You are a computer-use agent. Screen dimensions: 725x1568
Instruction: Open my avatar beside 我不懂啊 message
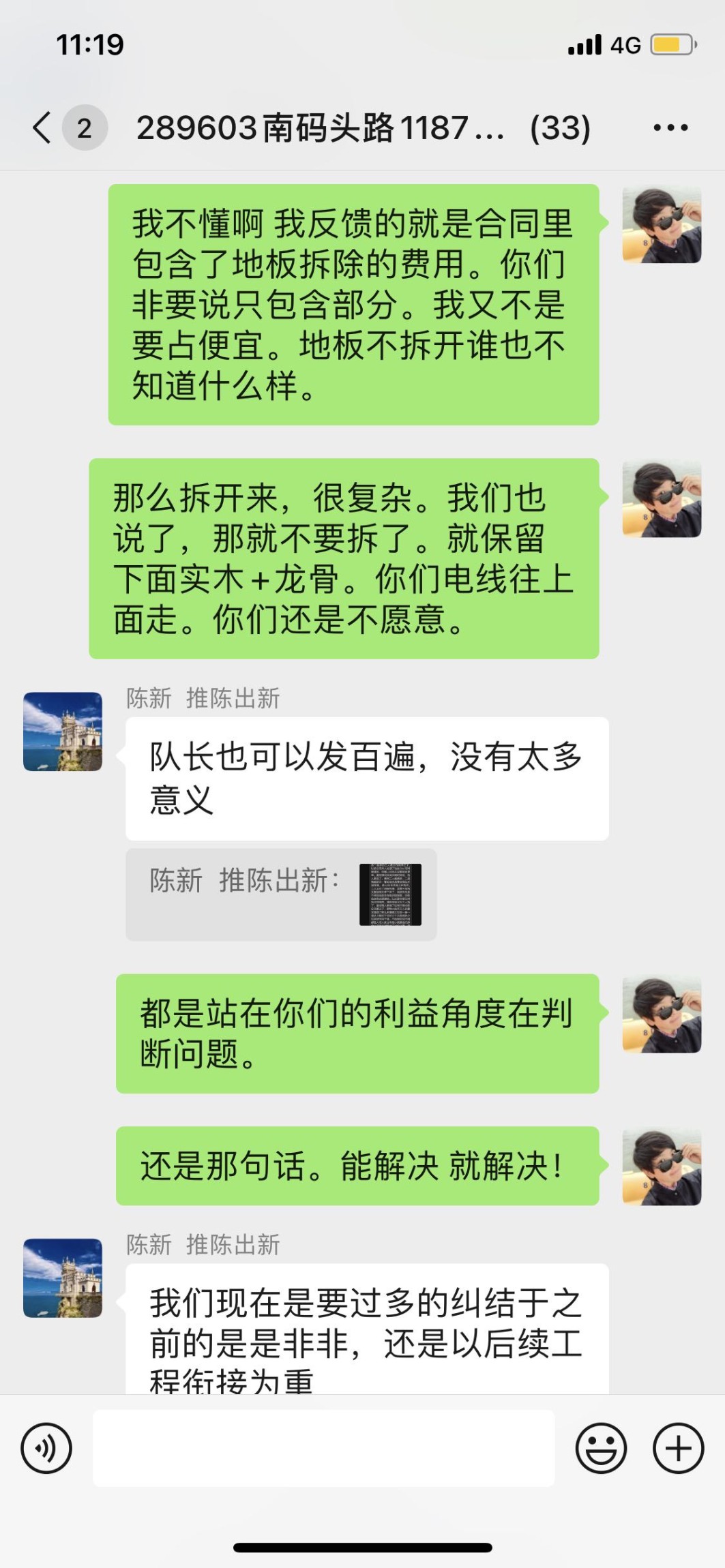[x=662, y=225]
